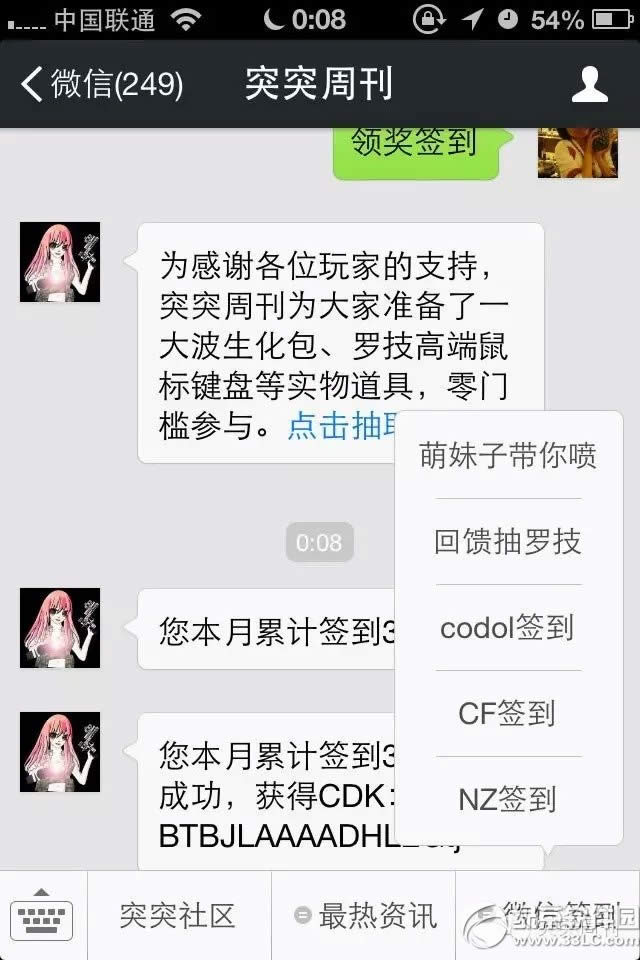
Task: Open the 最热资讯 menu
Action: [365, 915]
